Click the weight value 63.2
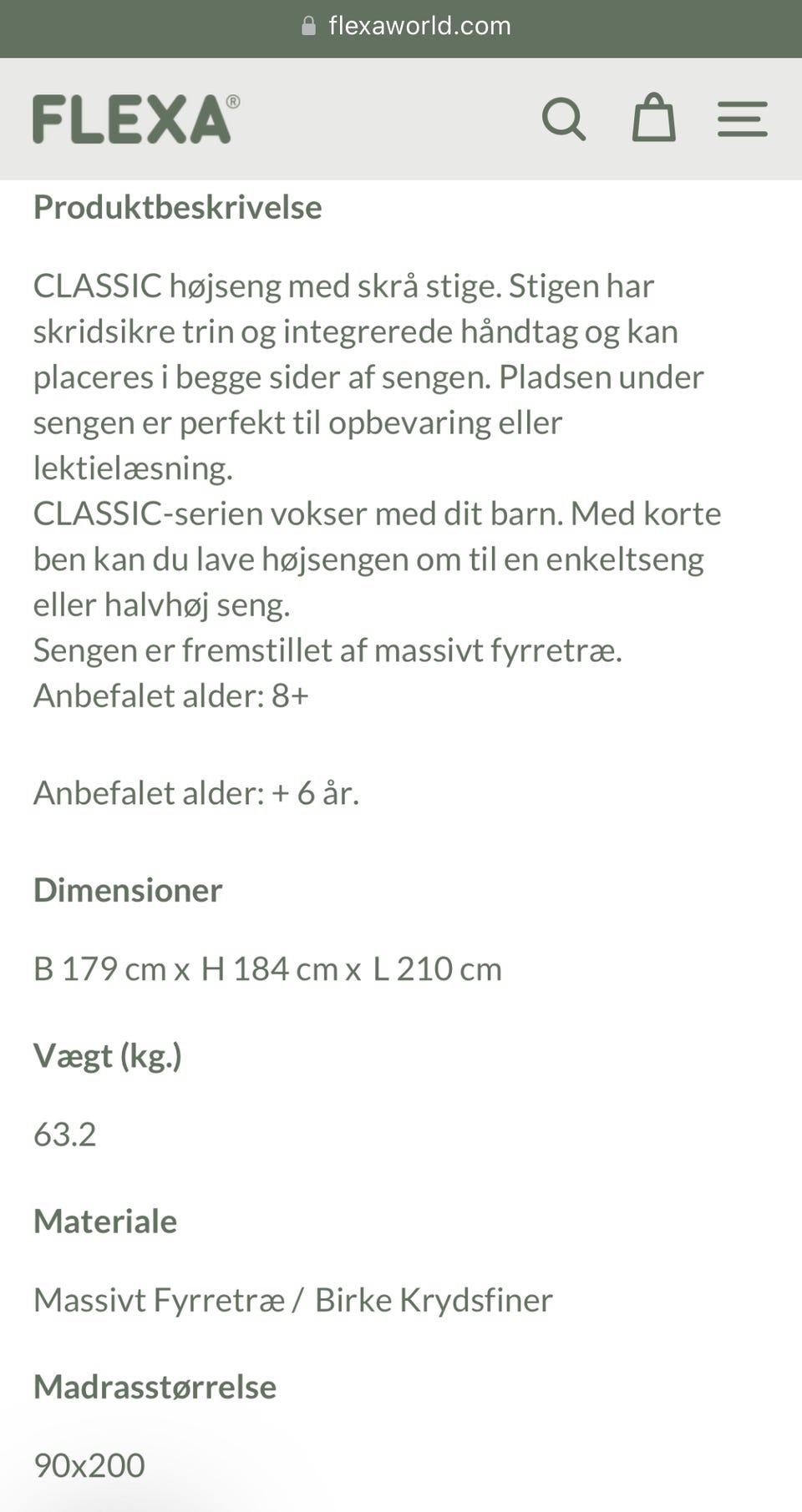Screen dimensions: 802x1512 (x=64, y=1135)
